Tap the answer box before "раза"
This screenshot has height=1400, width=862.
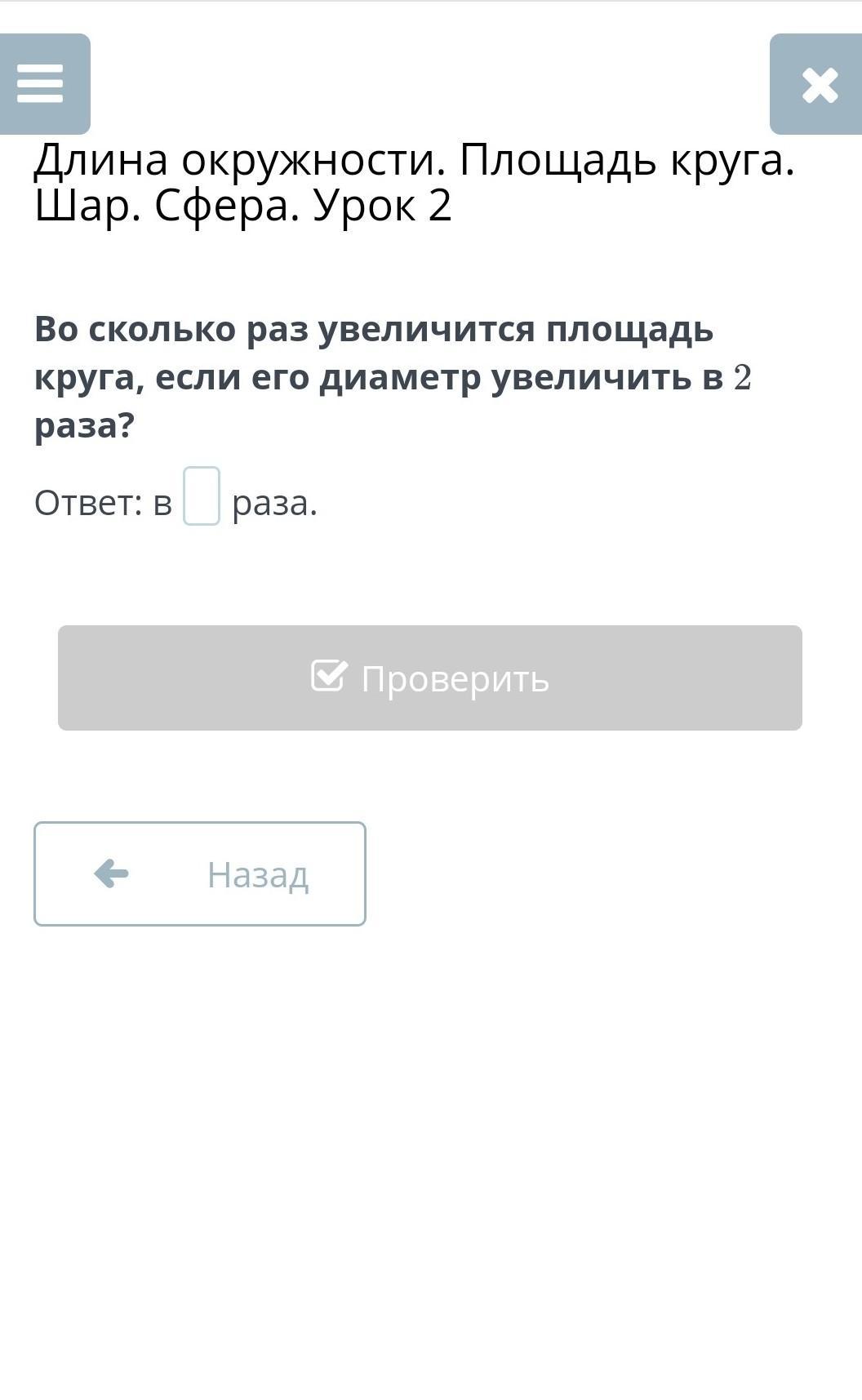[202, 496]
